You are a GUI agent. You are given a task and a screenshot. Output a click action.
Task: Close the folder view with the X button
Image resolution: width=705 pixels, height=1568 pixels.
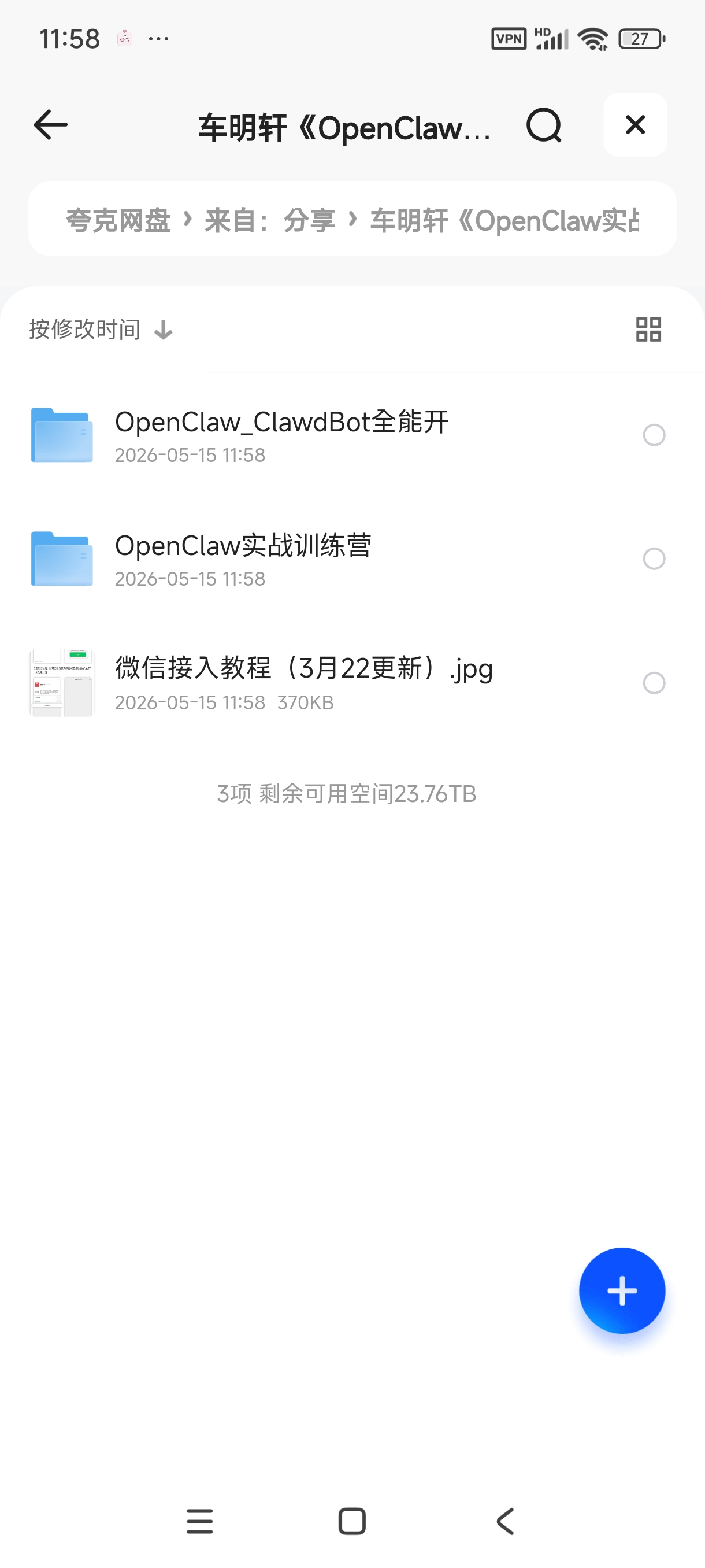point(635,125)
